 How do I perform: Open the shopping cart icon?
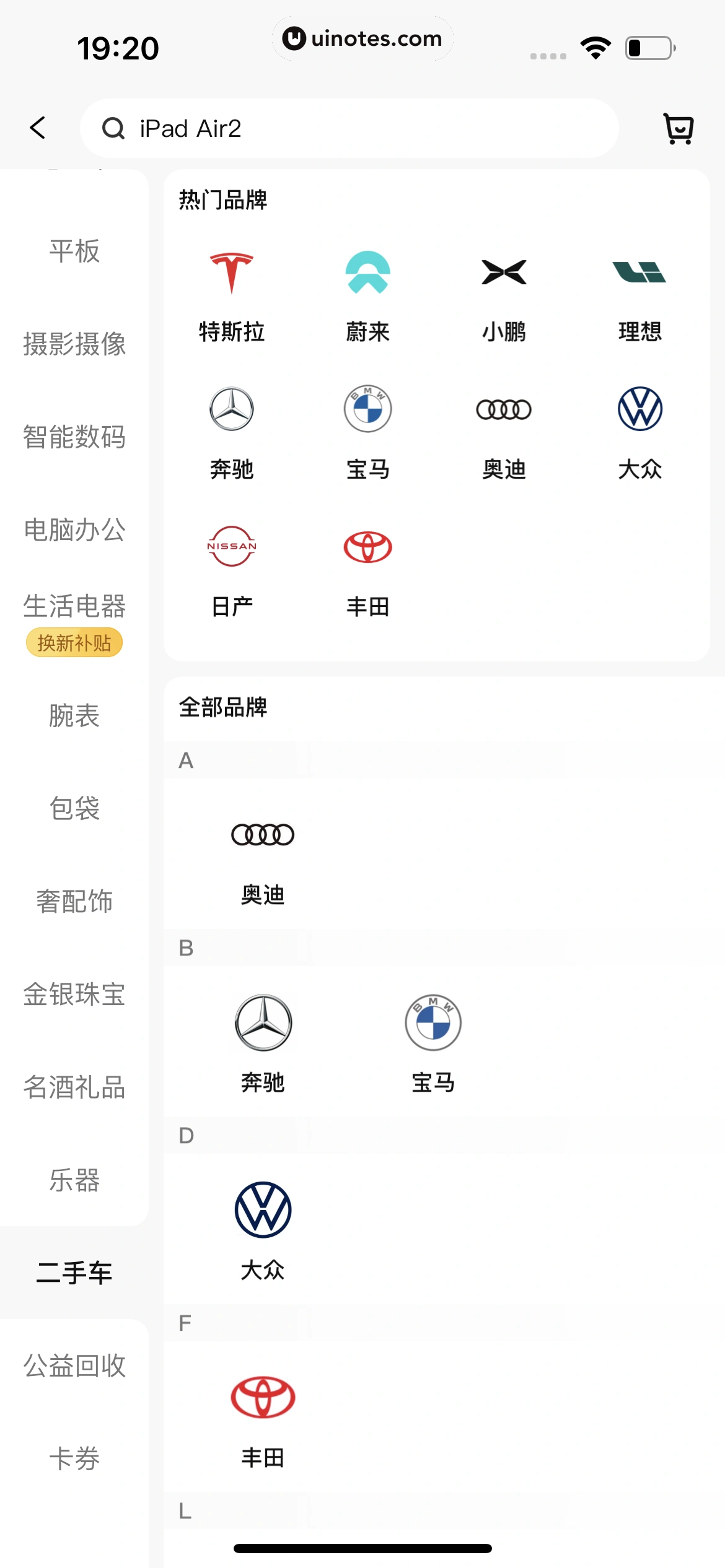679,128
